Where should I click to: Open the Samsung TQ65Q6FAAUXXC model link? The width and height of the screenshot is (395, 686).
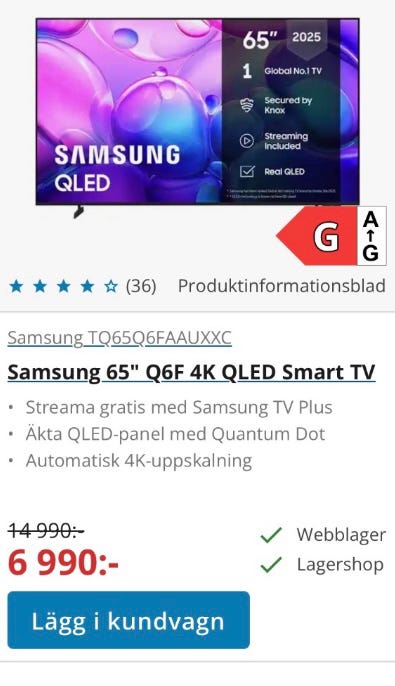coord(119,338)
